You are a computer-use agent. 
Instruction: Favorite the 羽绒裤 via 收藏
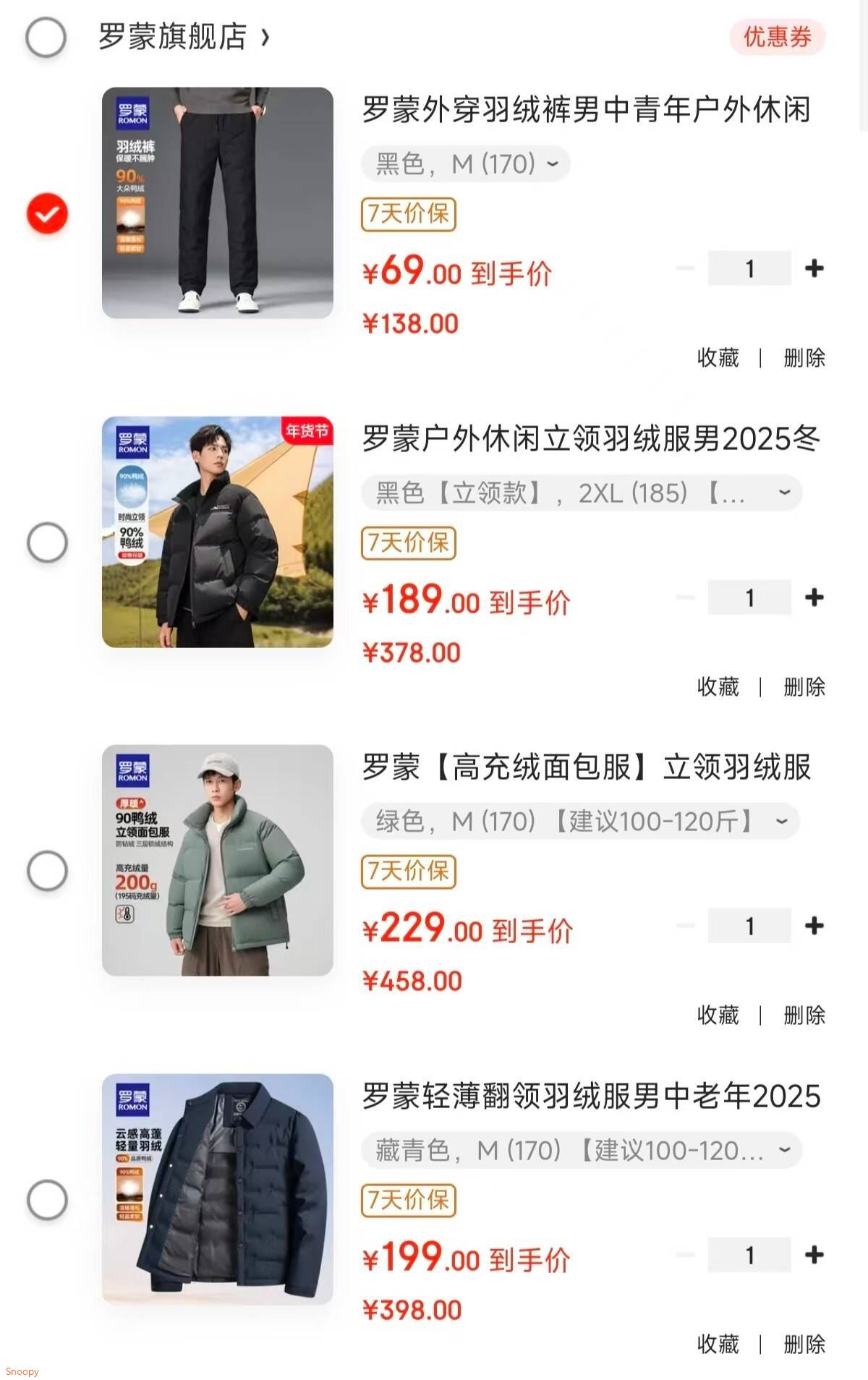tap(718, 358)
